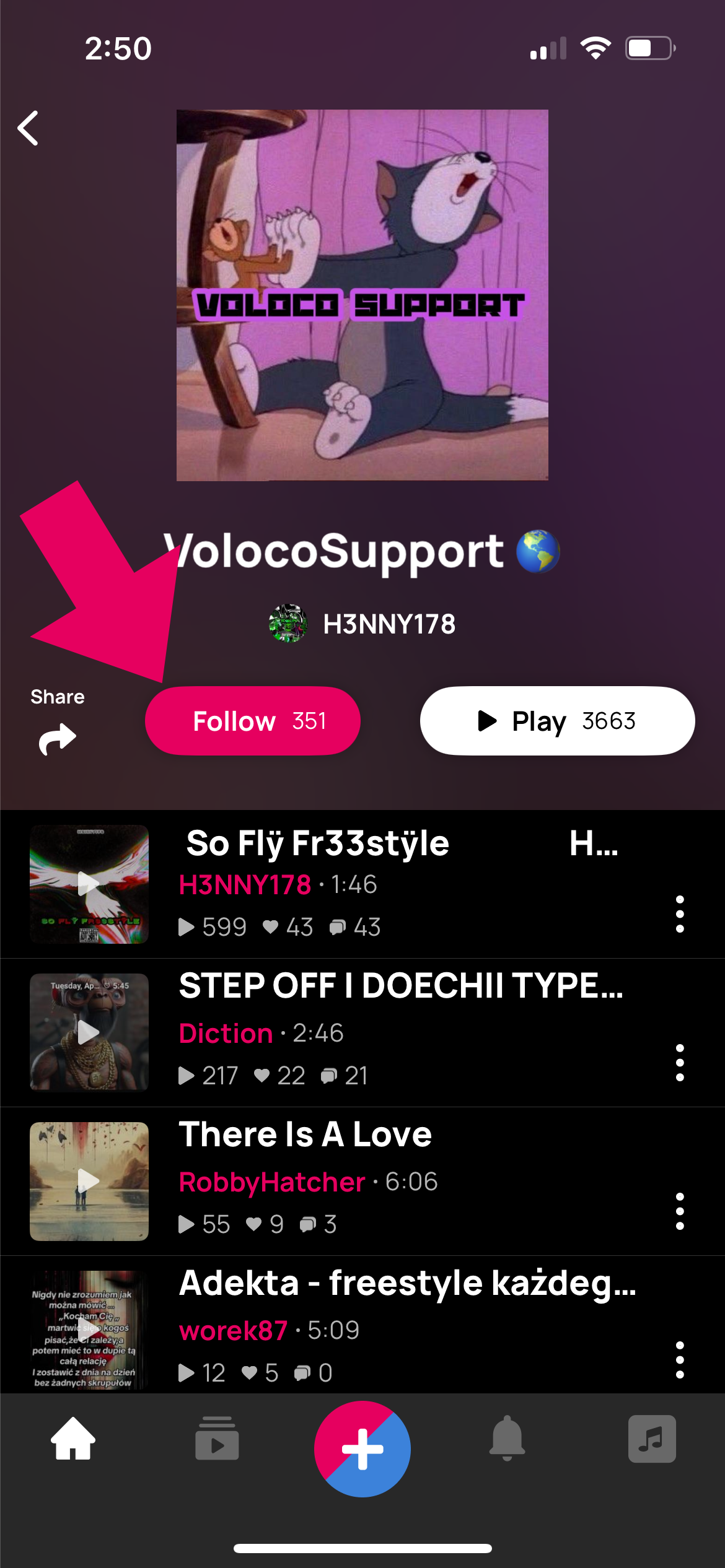
Task: Open options menu for Adekta freestyle
Action: point(680,1360)
